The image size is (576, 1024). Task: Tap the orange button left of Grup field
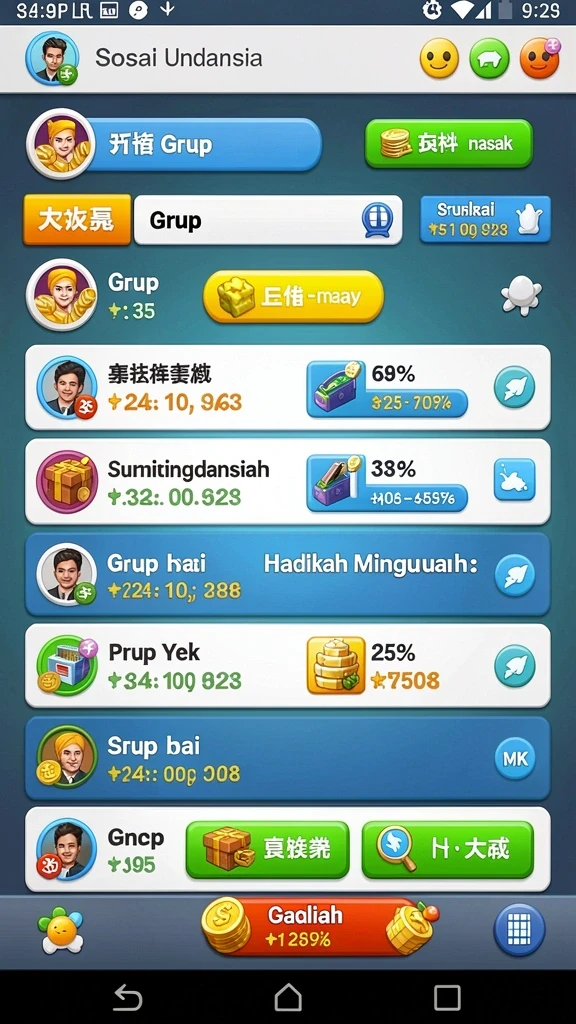[x=76, y=220]
